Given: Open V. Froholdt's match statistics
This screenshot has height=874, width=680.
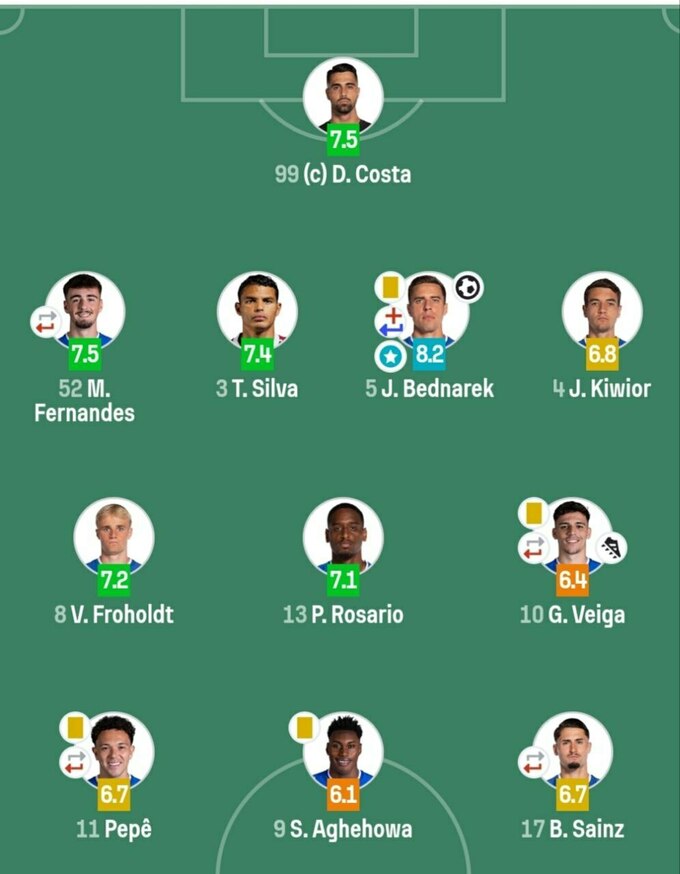Looking at the screenshot, I should pyautogui.click(x=114, y=538).
